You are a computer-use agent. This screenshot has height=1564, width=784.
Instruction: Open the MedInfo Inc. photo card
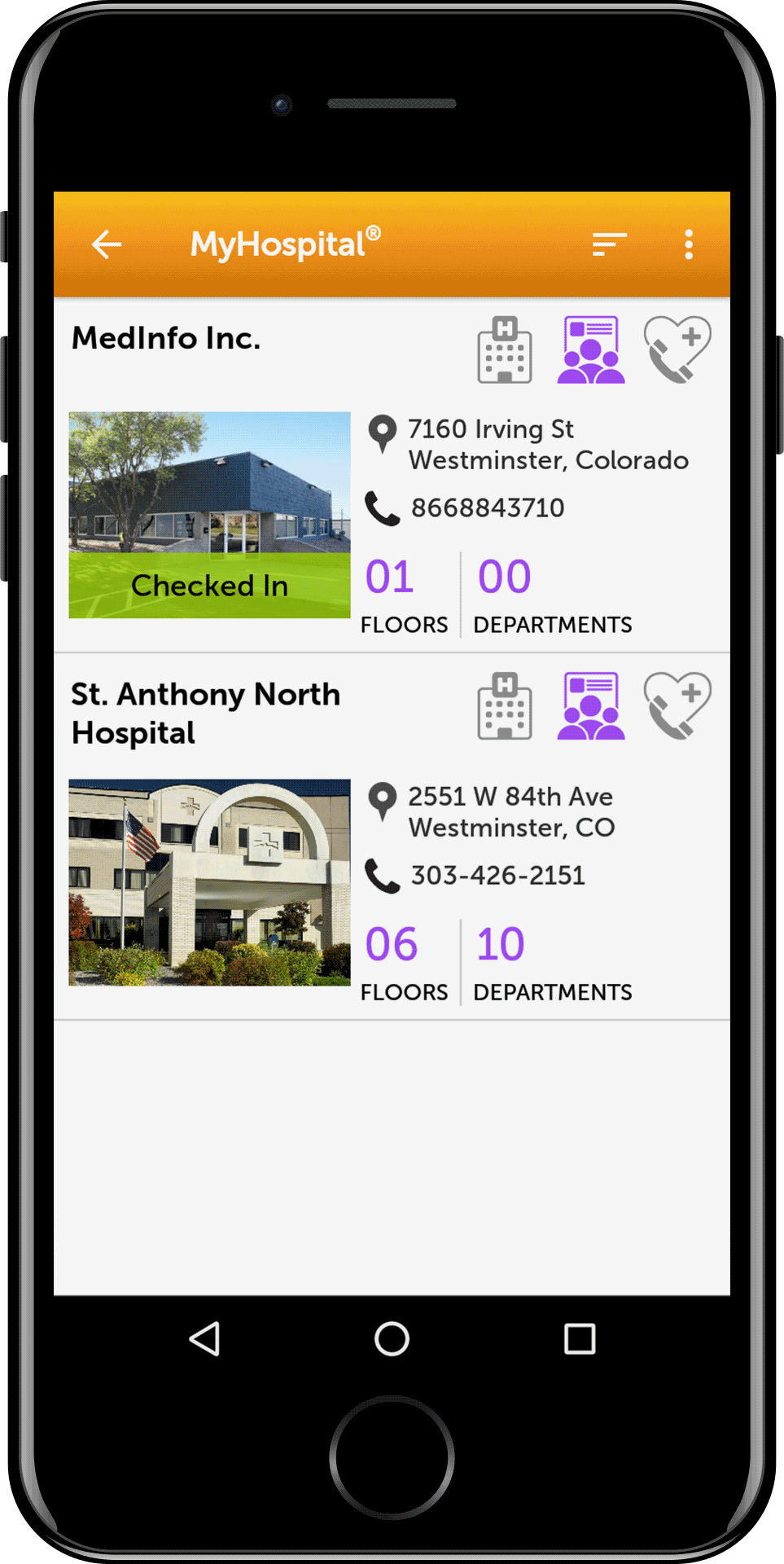coord(209,515)
